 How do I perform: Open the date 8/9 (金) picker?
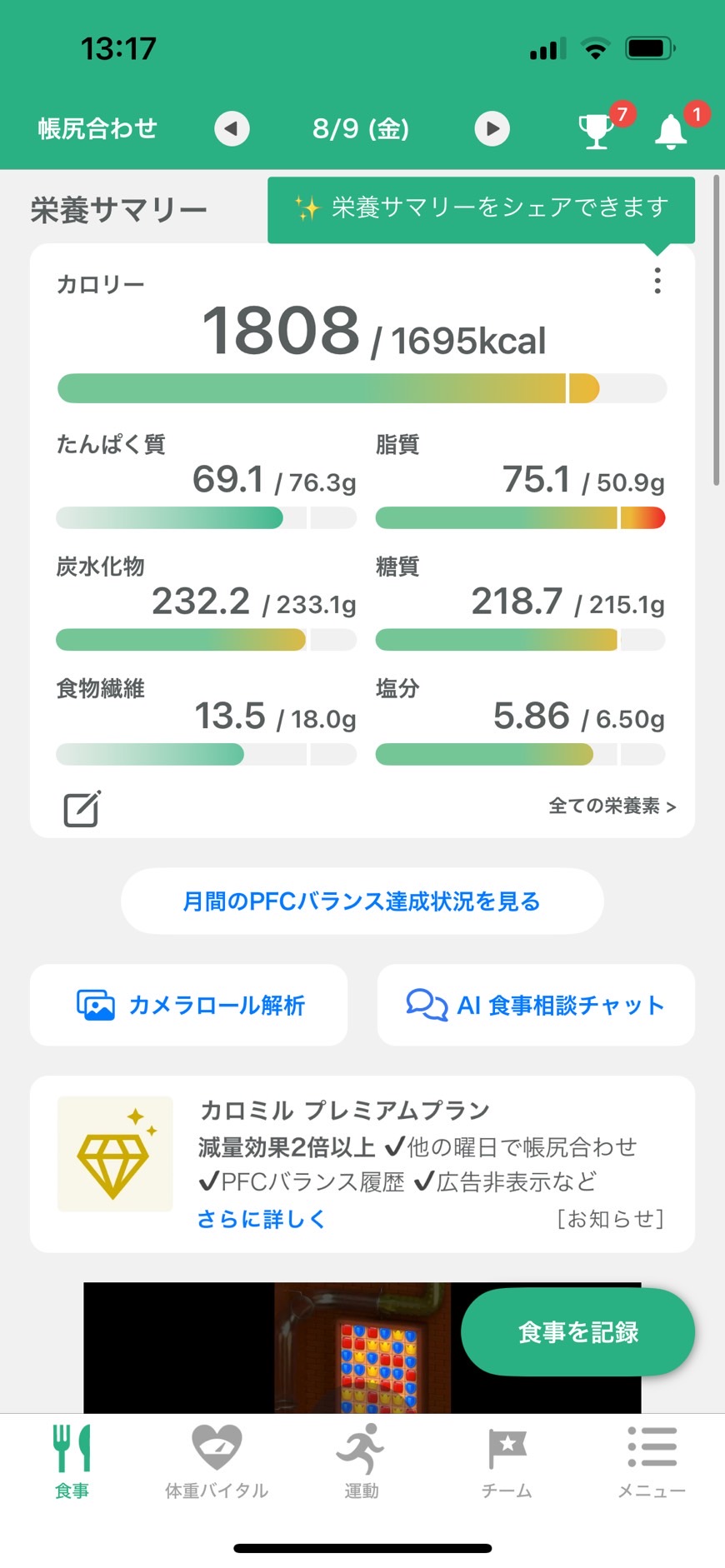(x=361, y=129)
